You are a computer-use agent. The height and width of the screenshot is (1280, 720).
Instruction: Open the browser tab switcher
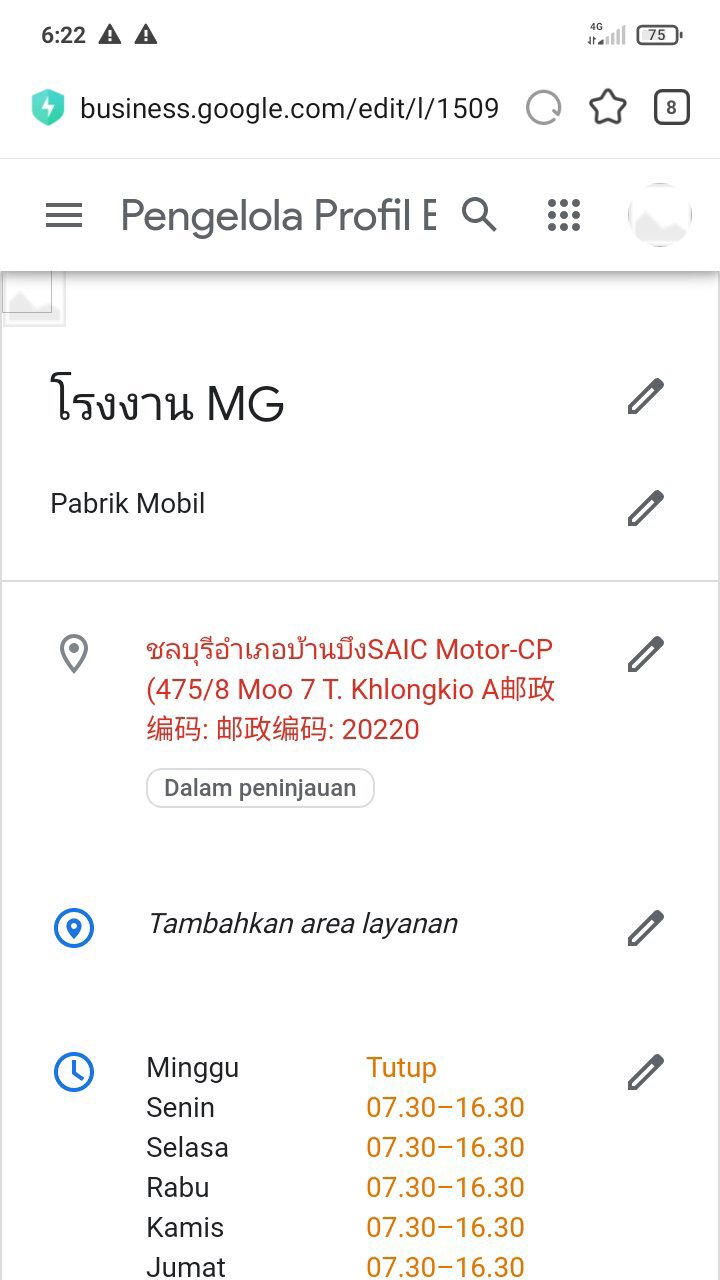pos(671,108)
